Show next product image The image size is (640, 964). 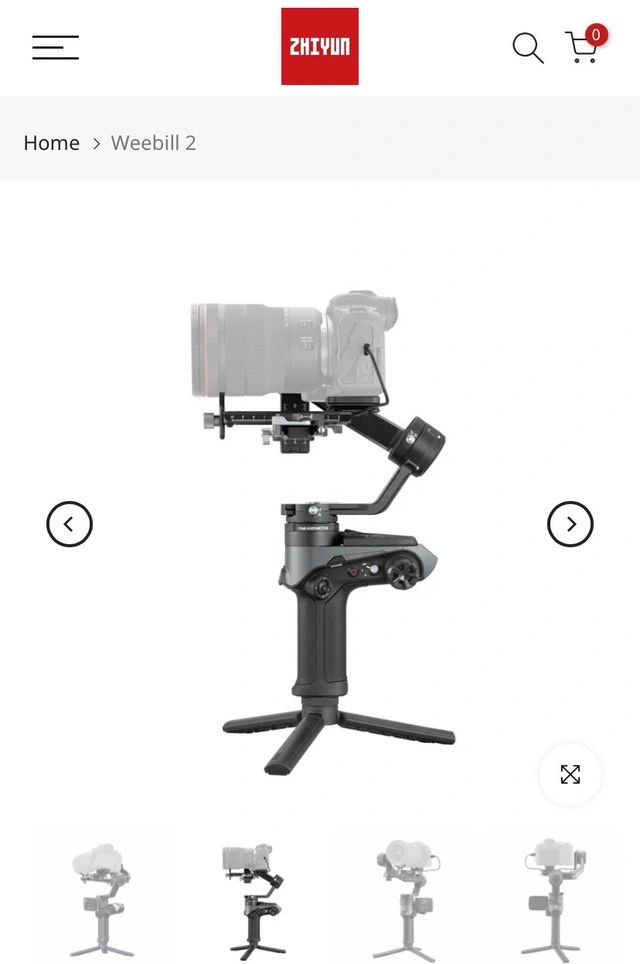(x=570, y=524)
